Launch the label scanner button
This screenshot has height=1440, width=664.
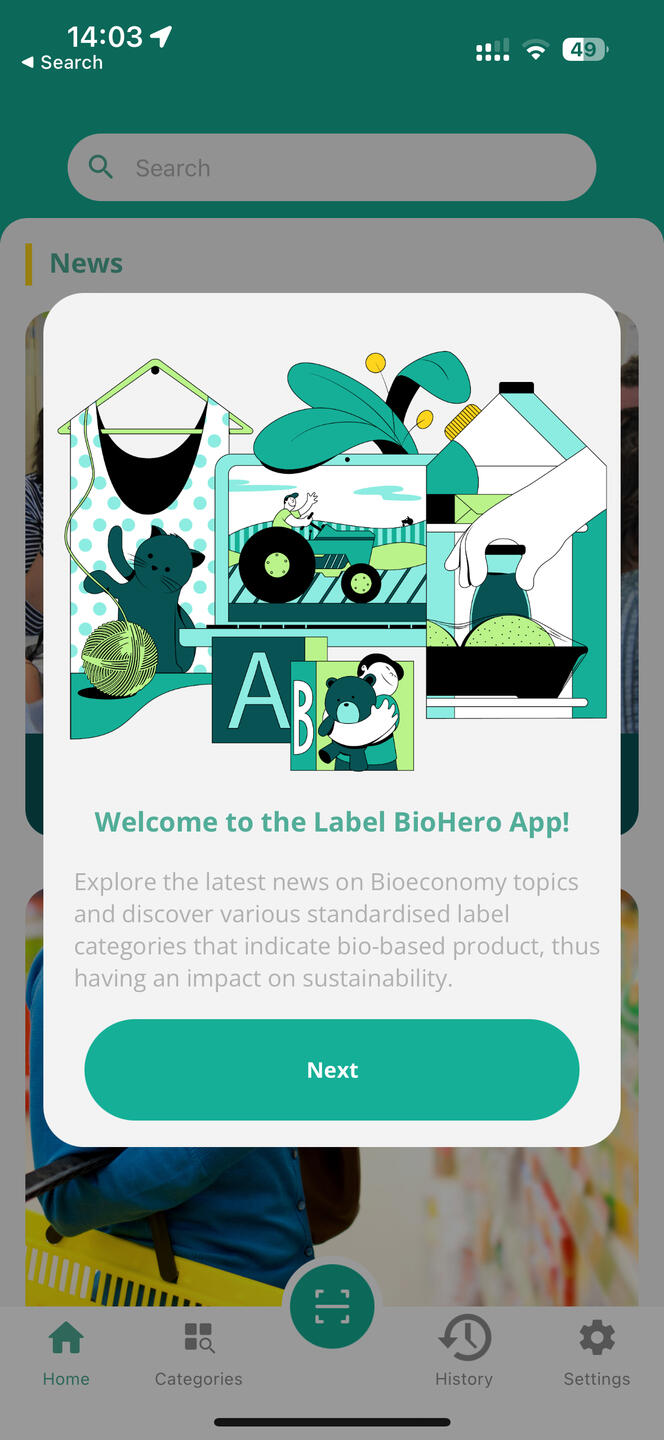click(x=332, y=1306)
